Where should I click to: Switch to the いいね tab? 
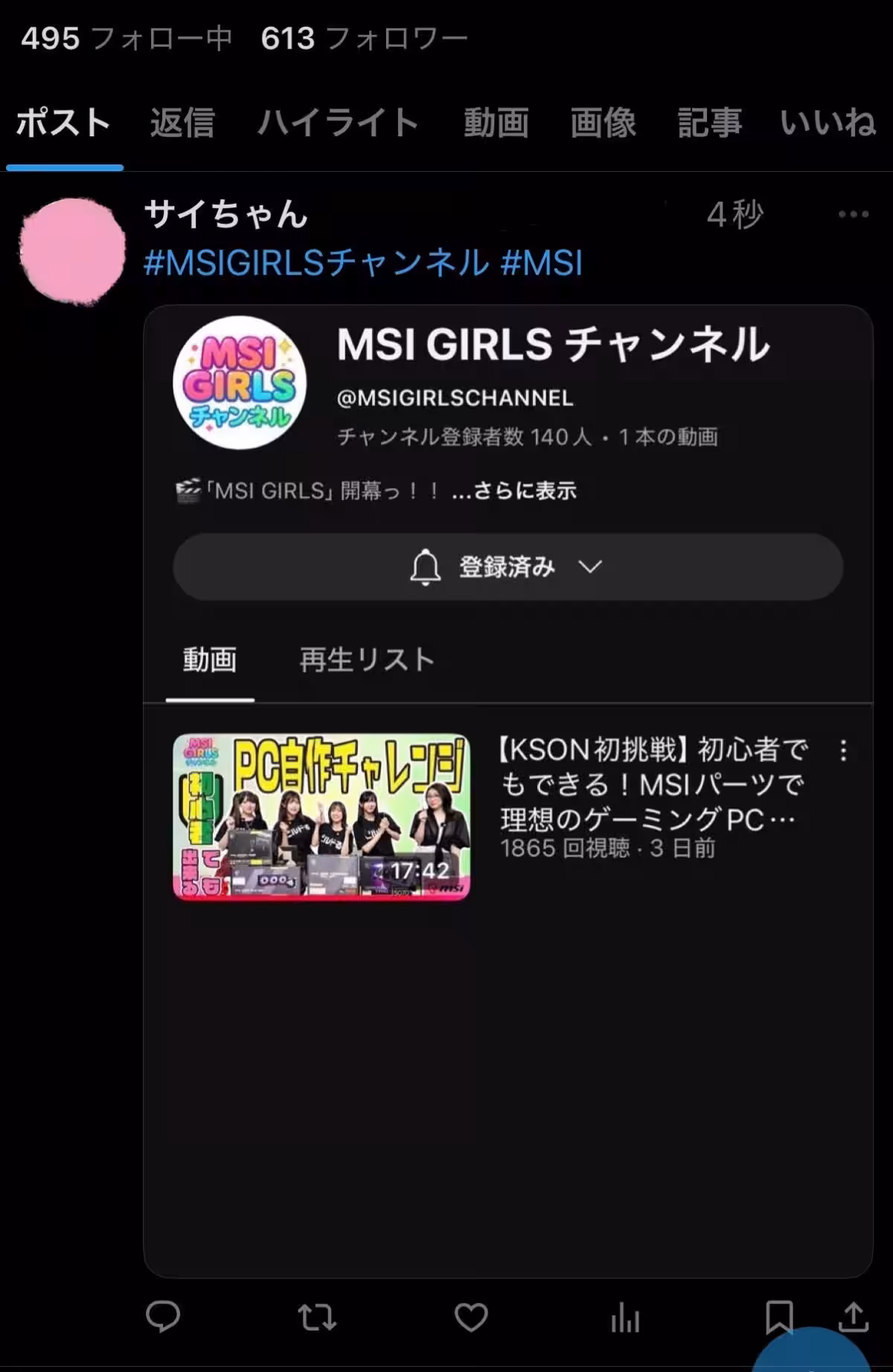click(828, 123)
